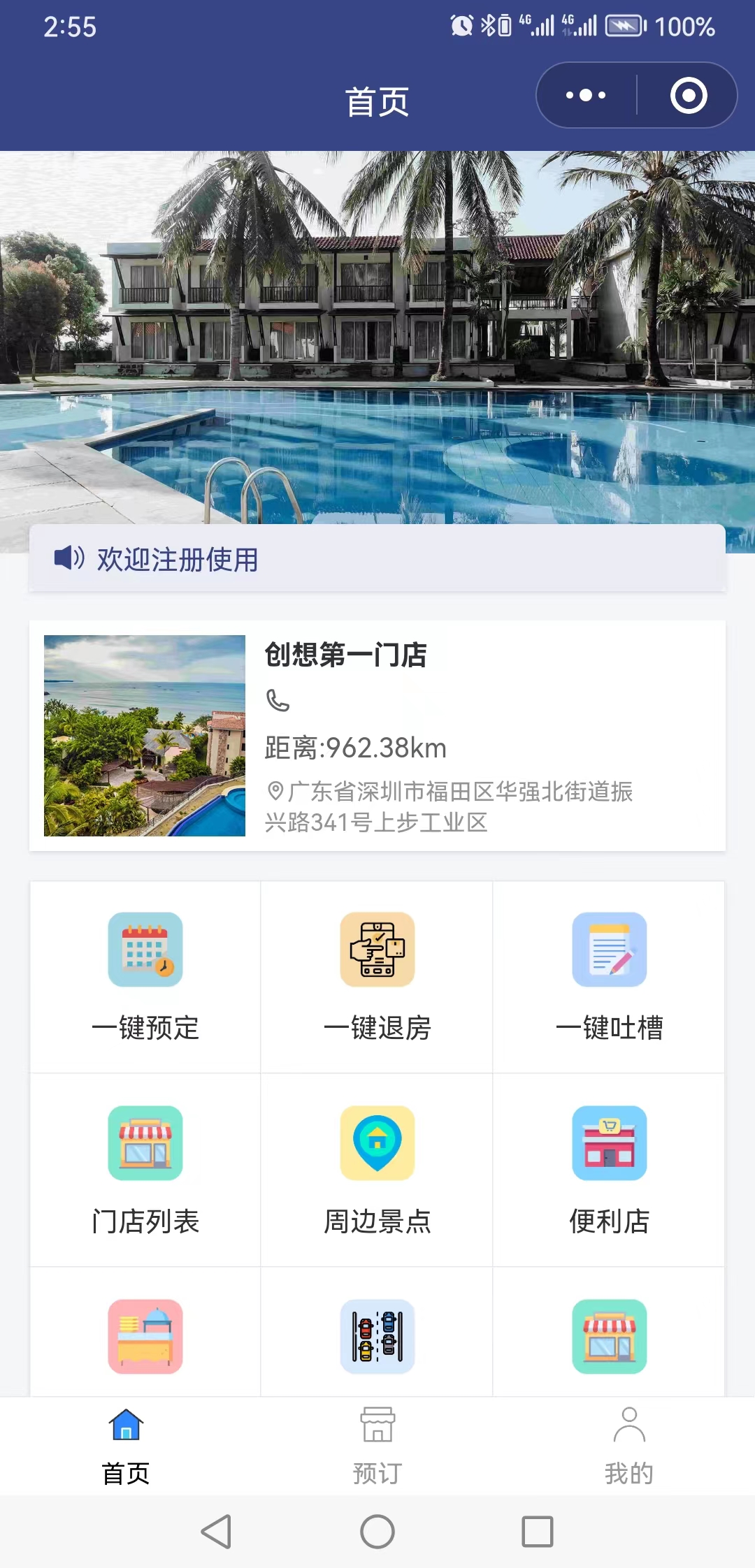View the 门店列表 store list
The width and height of the screenshot is (755, 1568).
145,1170
